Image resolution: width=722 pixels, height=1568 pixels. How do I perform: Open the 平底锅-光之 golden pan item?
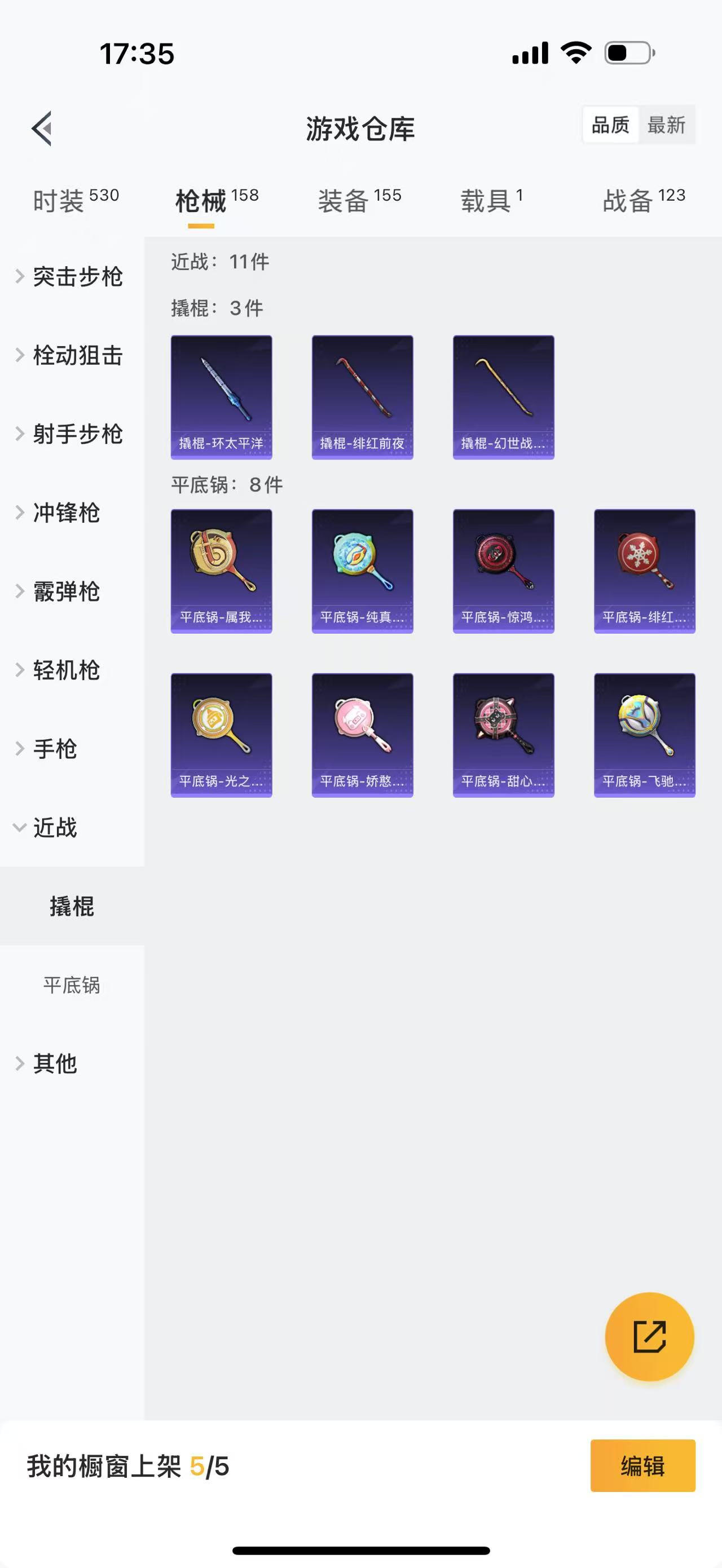(x=221, y=734)
